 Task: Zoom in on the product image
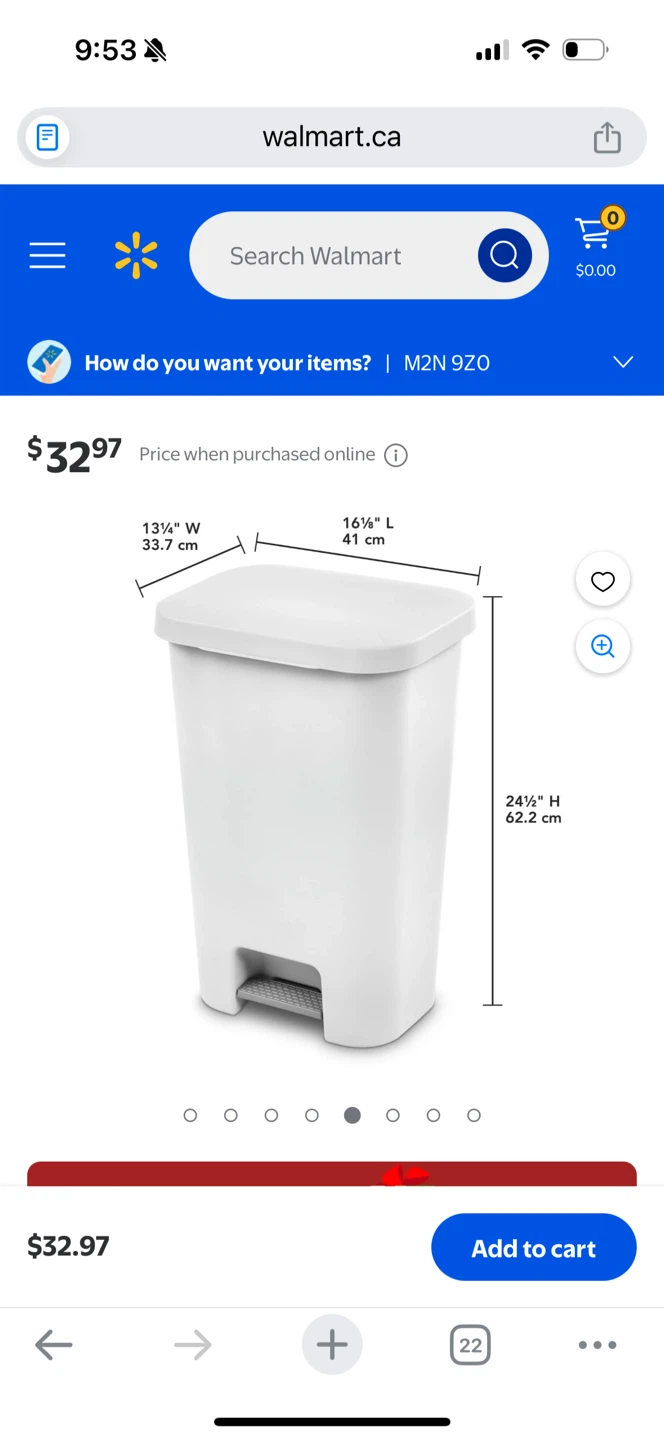(x=602, y=646)
